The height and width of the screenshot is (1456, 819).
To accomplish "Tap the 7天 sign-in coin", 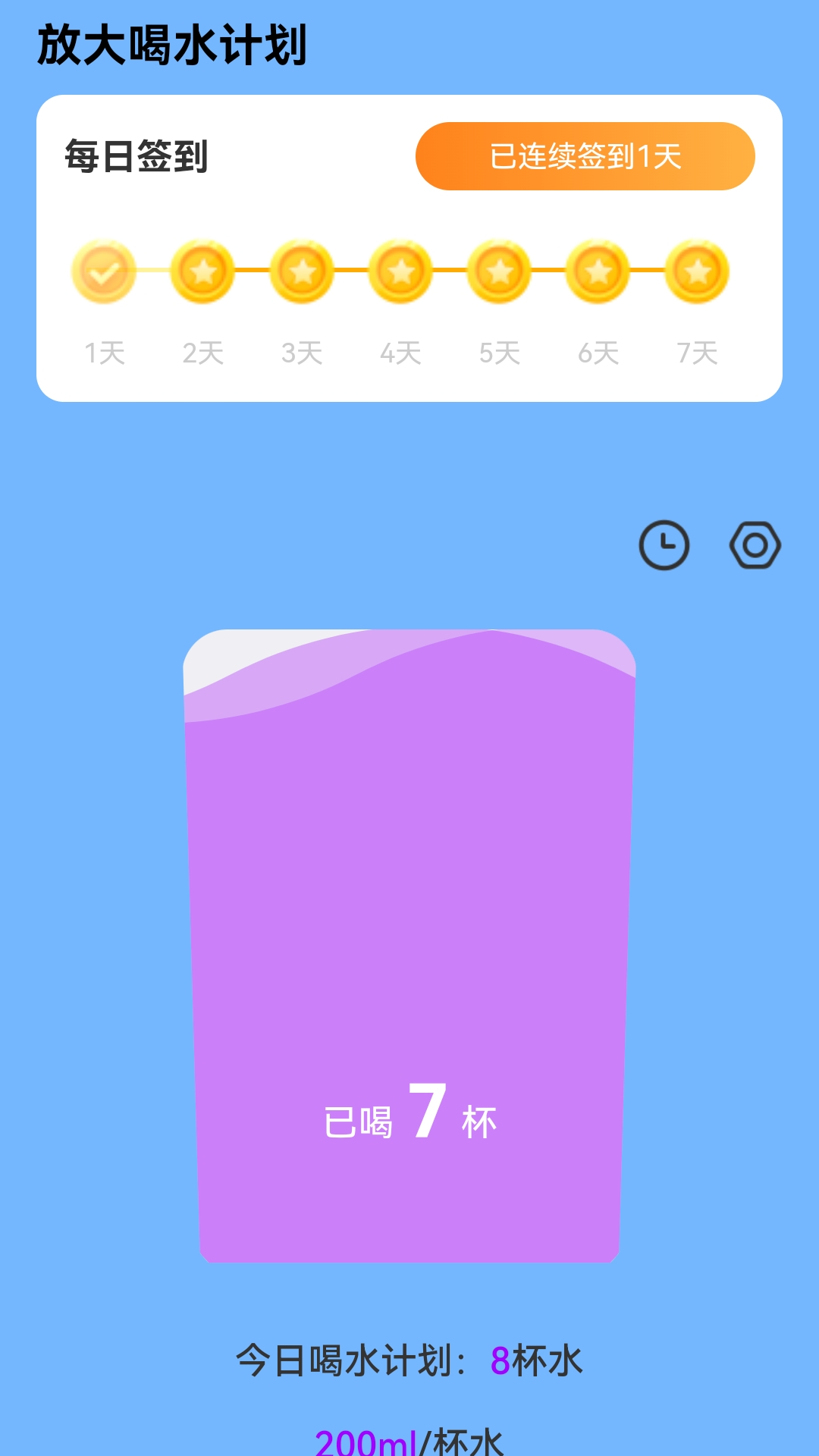I will pos(697,271).
